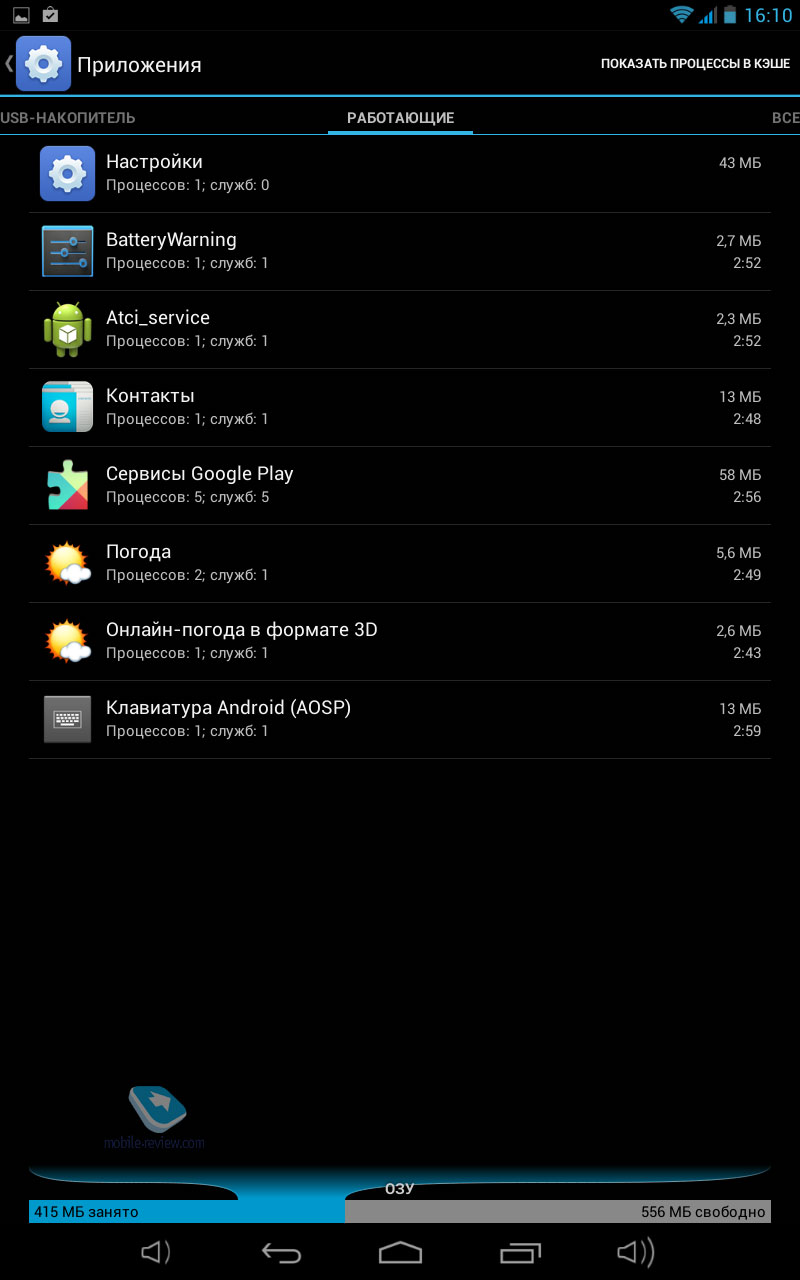Open Клавиатура Android (AOSP) details
The image size is (800, 1280).
(400, 720)
